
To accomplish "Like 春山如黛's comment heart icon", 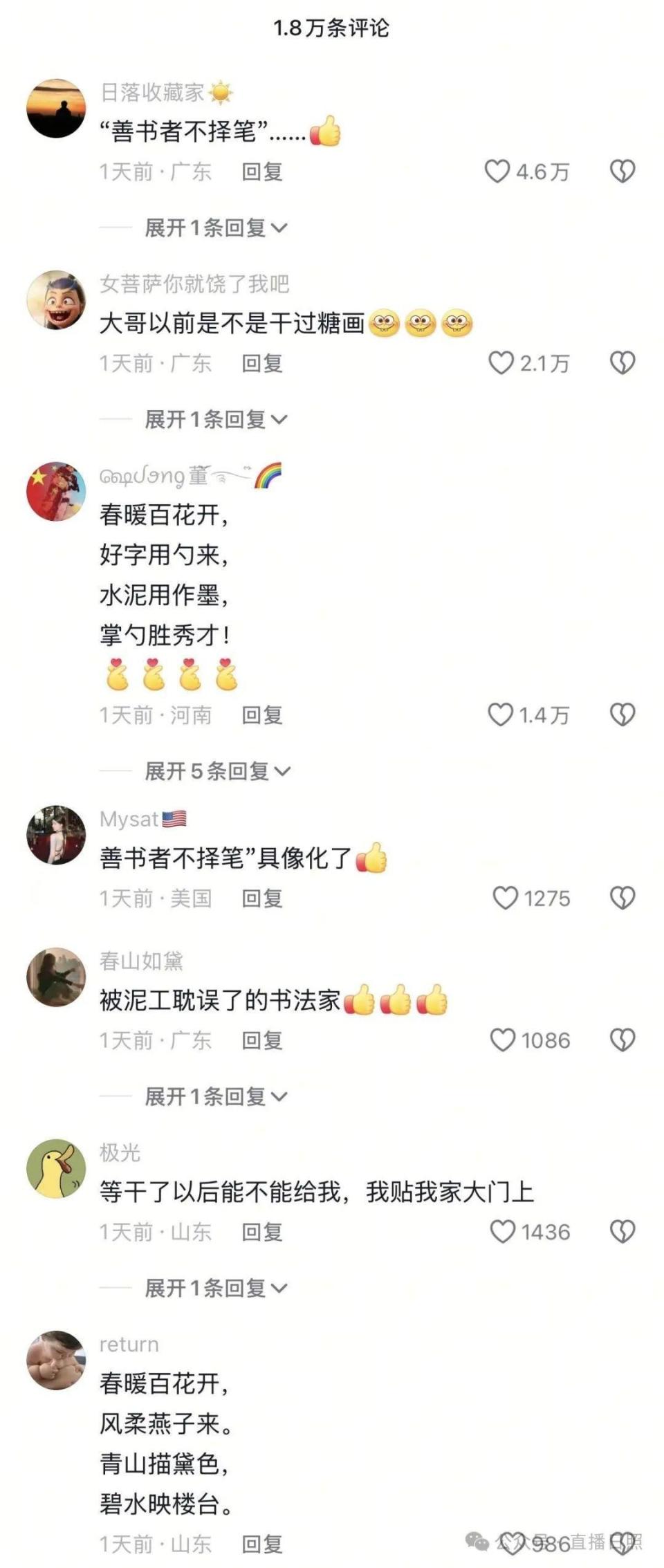I will [503, 1040].
